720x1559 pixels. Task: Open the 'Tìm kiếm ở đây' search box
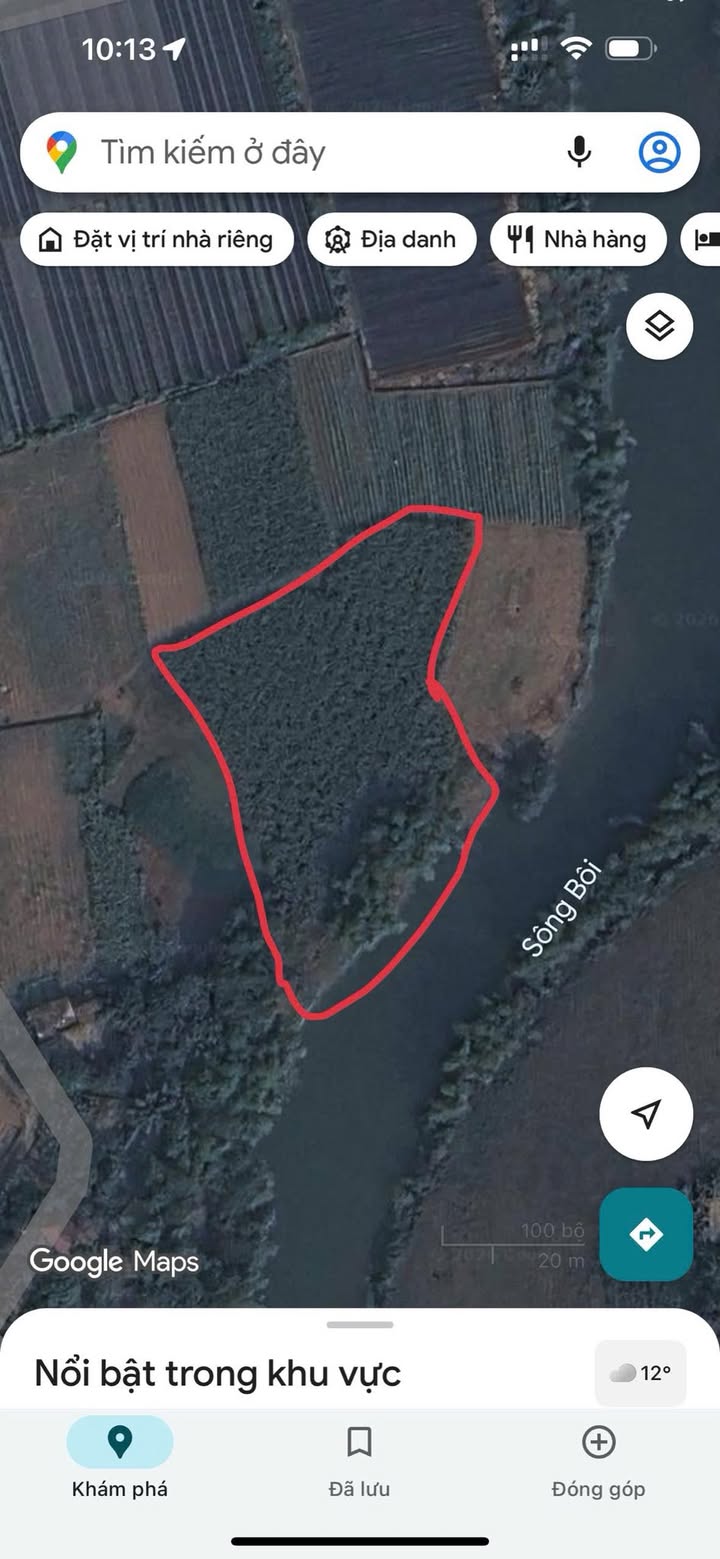pos(300,153)
